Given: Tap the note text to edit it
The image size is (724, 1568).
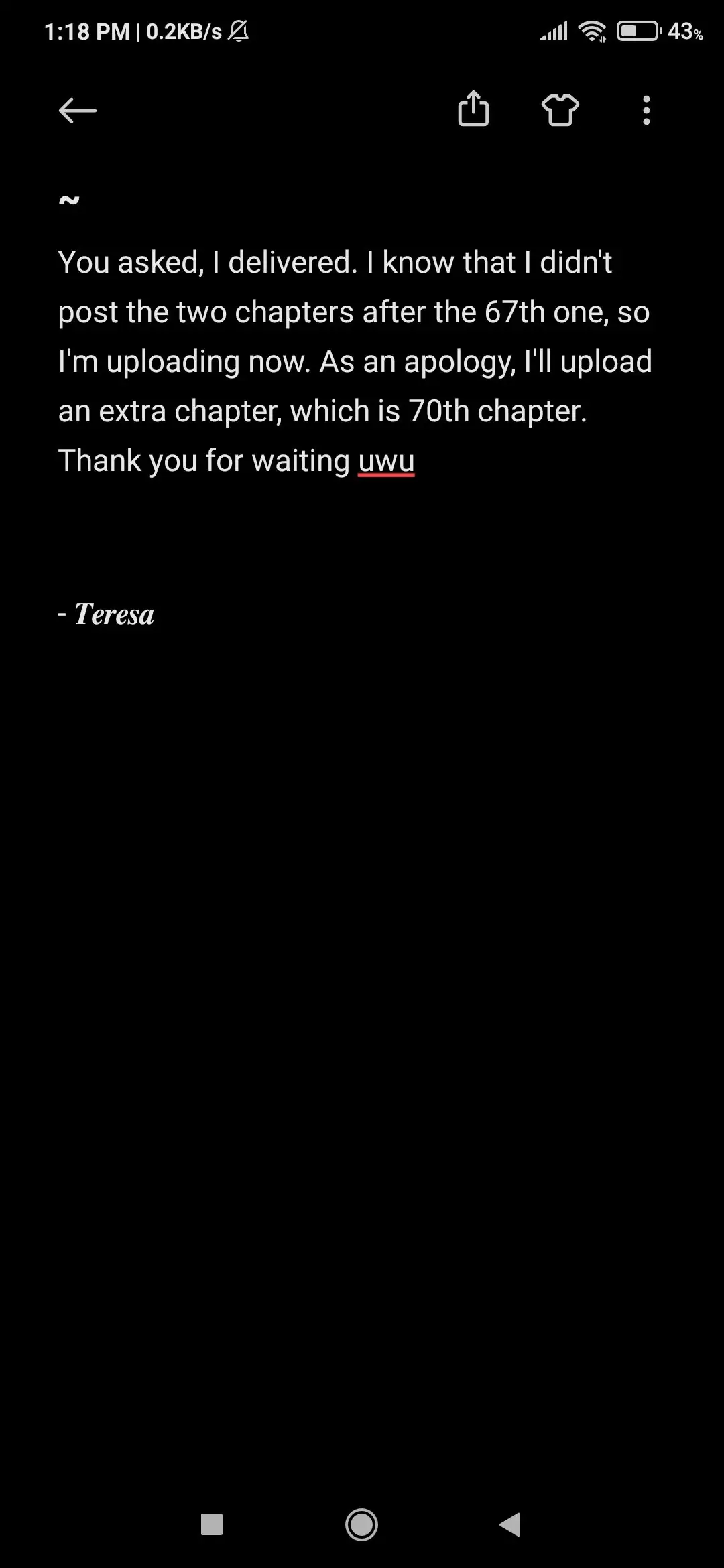Looking at the screenshot, I should pos(355,361).
